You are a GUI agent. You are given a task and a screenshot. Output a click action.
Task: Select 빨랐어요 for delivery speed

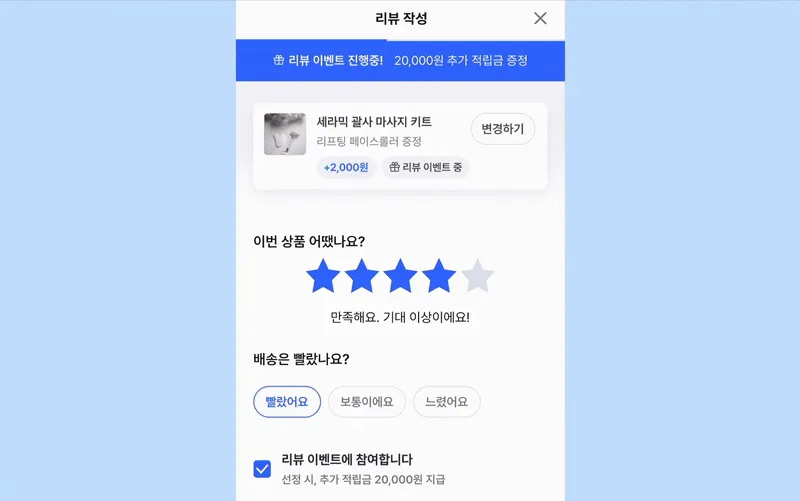pos(287,402)
